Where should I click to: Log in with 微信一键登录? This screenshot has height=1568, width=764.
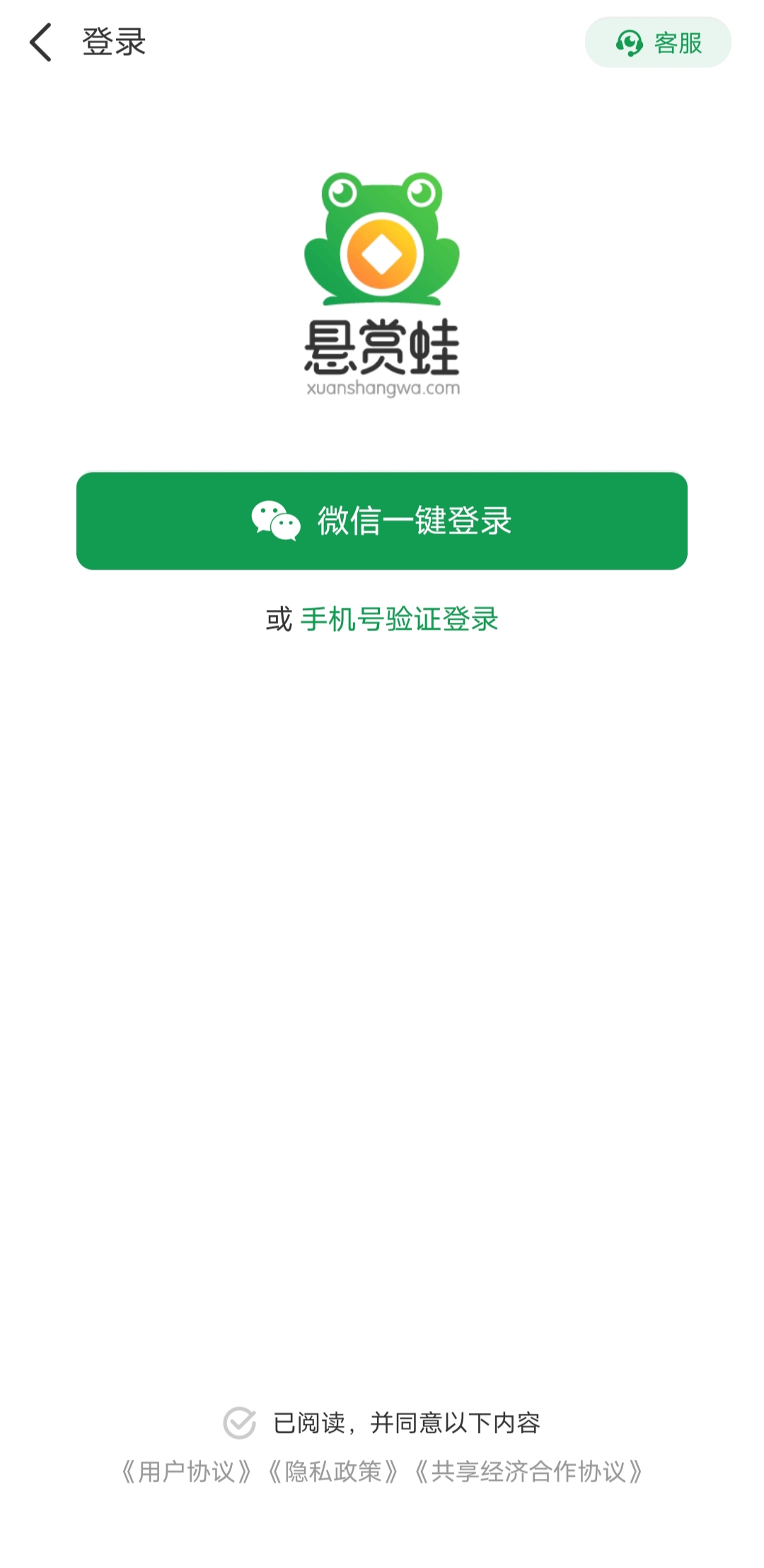pos(382,521)
